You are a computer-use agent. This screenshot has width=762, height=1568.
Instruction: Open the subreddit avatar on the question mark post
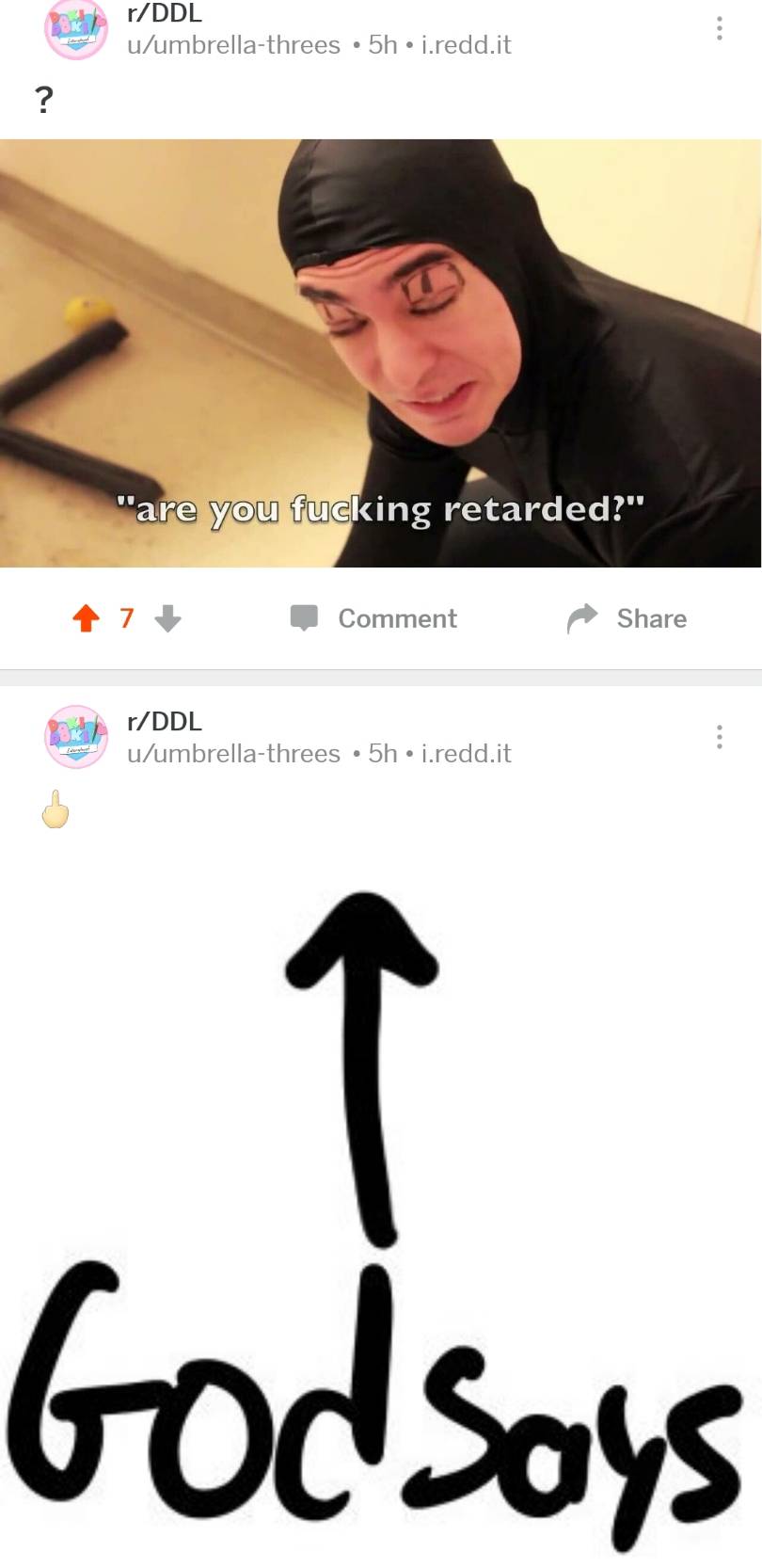75,29
